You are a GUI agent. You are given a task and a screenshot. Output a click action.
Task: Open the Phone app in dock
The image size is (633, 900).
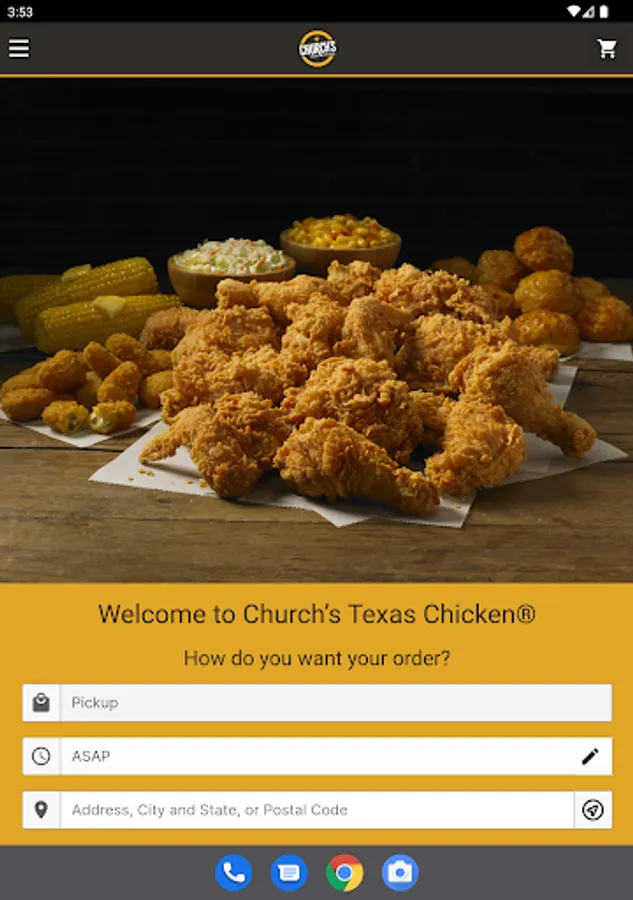pos(233,873)
